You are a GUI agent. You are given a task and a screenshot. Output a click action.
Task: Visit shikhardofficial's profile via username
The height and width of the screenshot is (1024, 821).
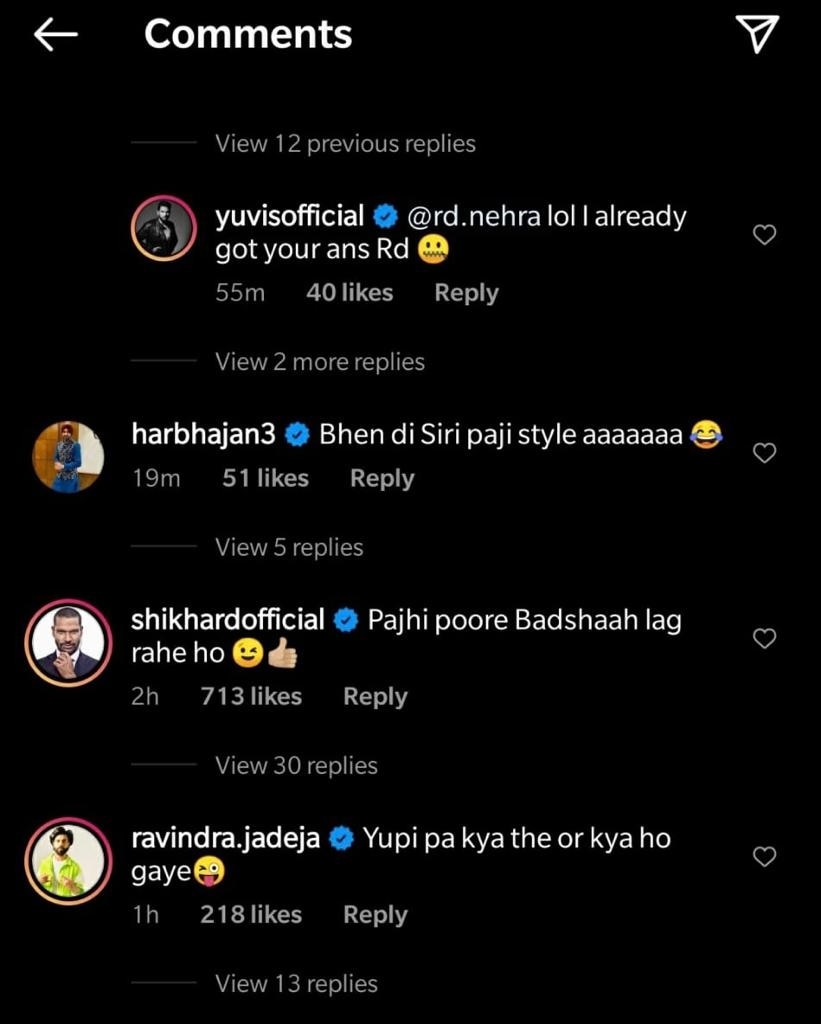pyautogui.click(x=228, y=620)
